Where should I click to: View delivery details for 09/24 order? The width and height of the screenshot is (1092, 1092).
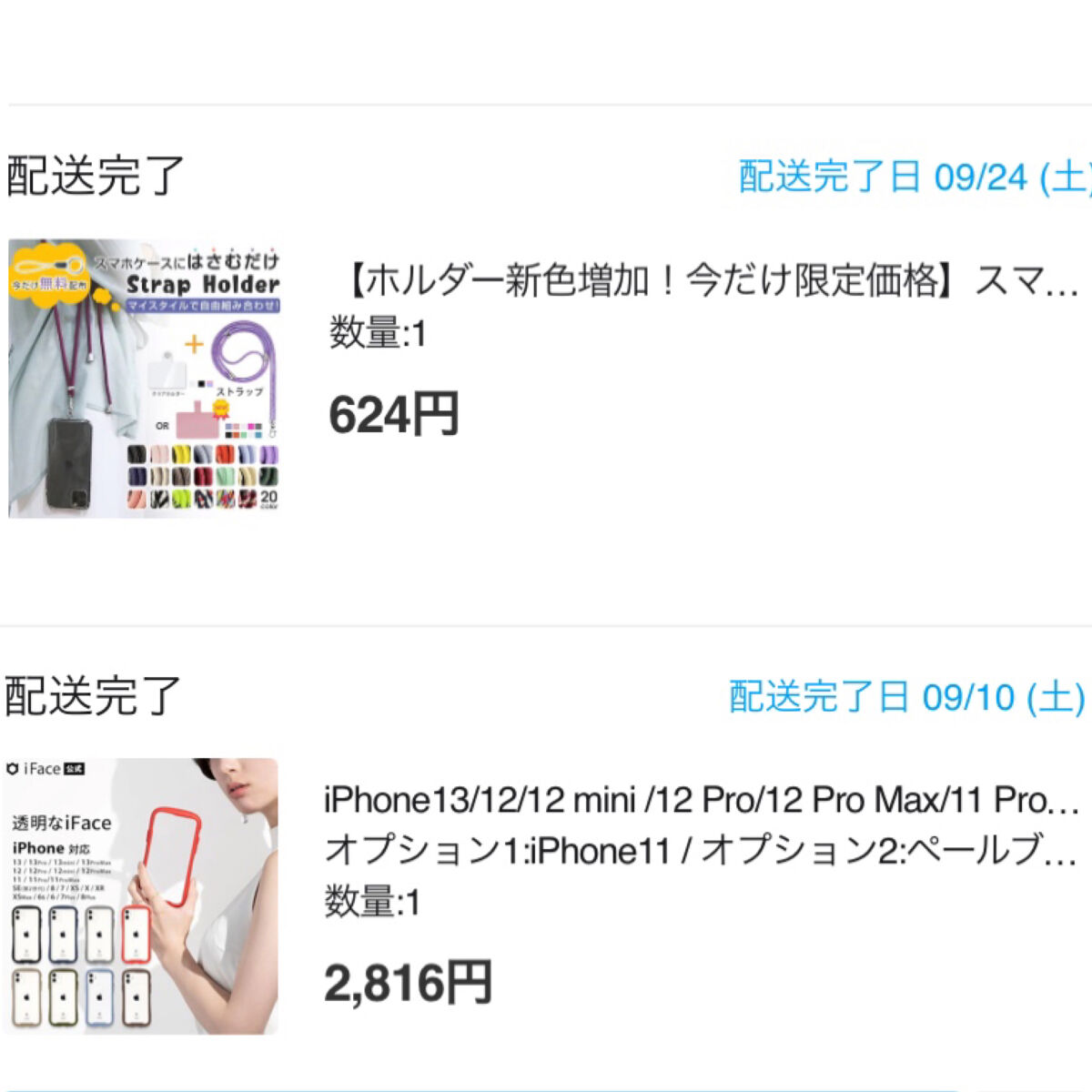pyautogui.click(x=914, y=177)
